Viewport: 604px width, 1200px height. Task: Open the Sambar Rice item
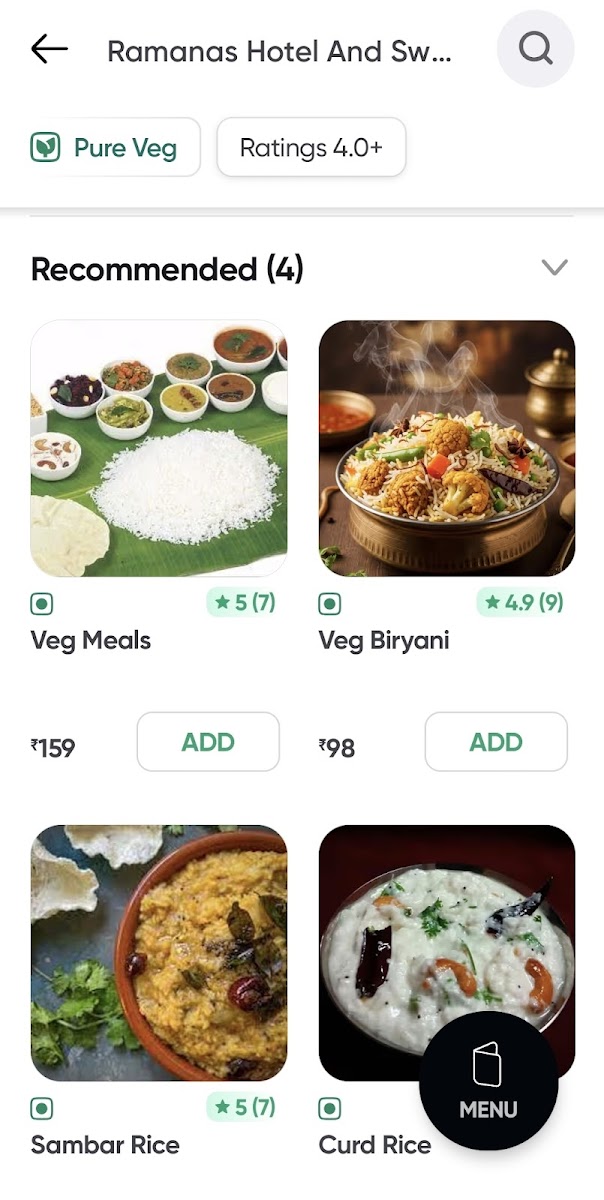(x=159, y=952)
